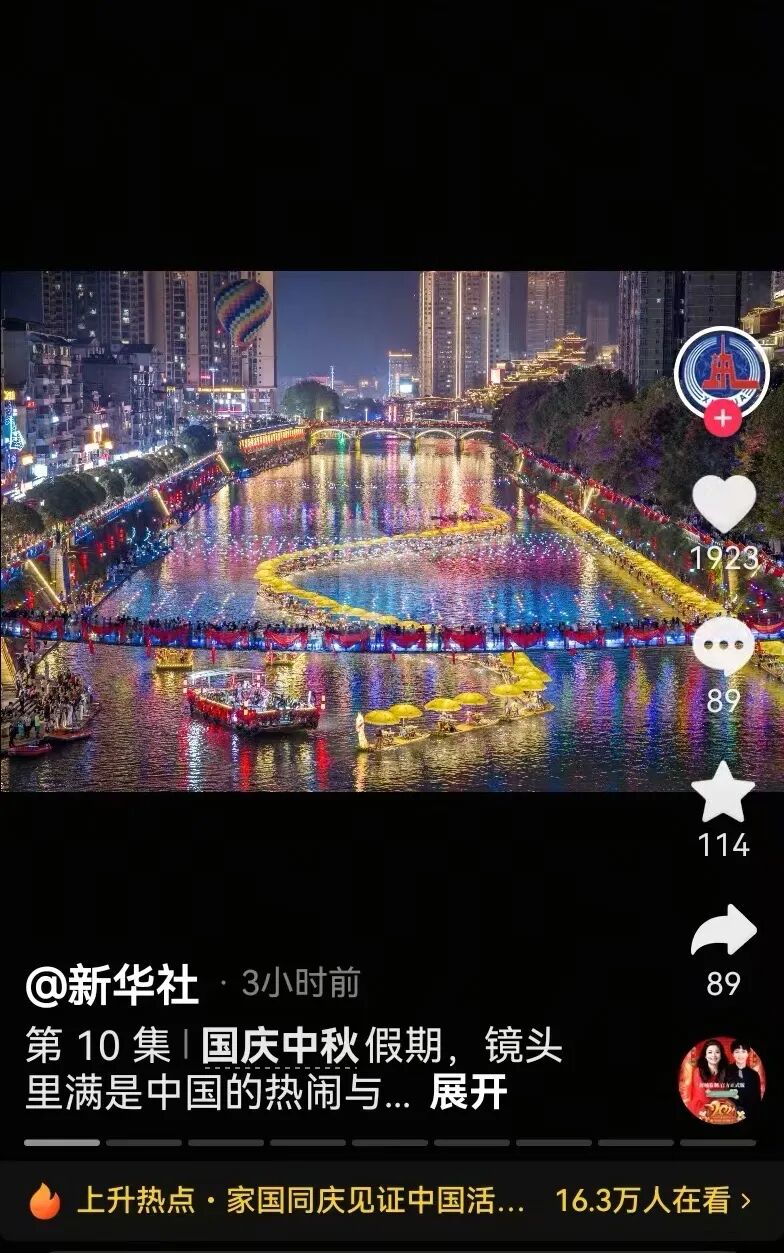Open the comments bubble icon
This screenshot has width=784, height=1253.
723,645
